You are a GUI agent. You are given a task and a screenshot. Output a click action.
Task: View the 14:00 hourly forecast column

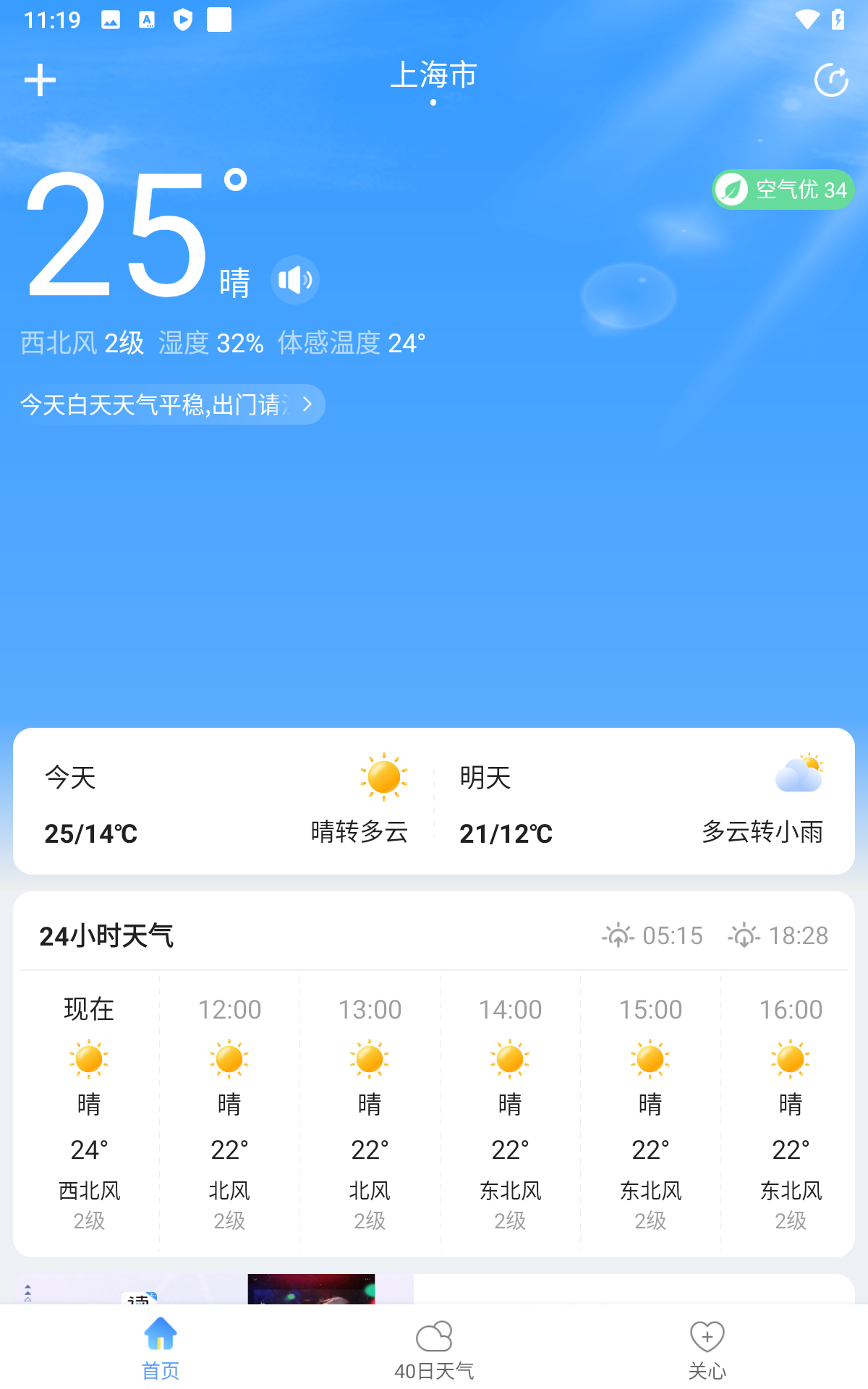[510, 1107]
